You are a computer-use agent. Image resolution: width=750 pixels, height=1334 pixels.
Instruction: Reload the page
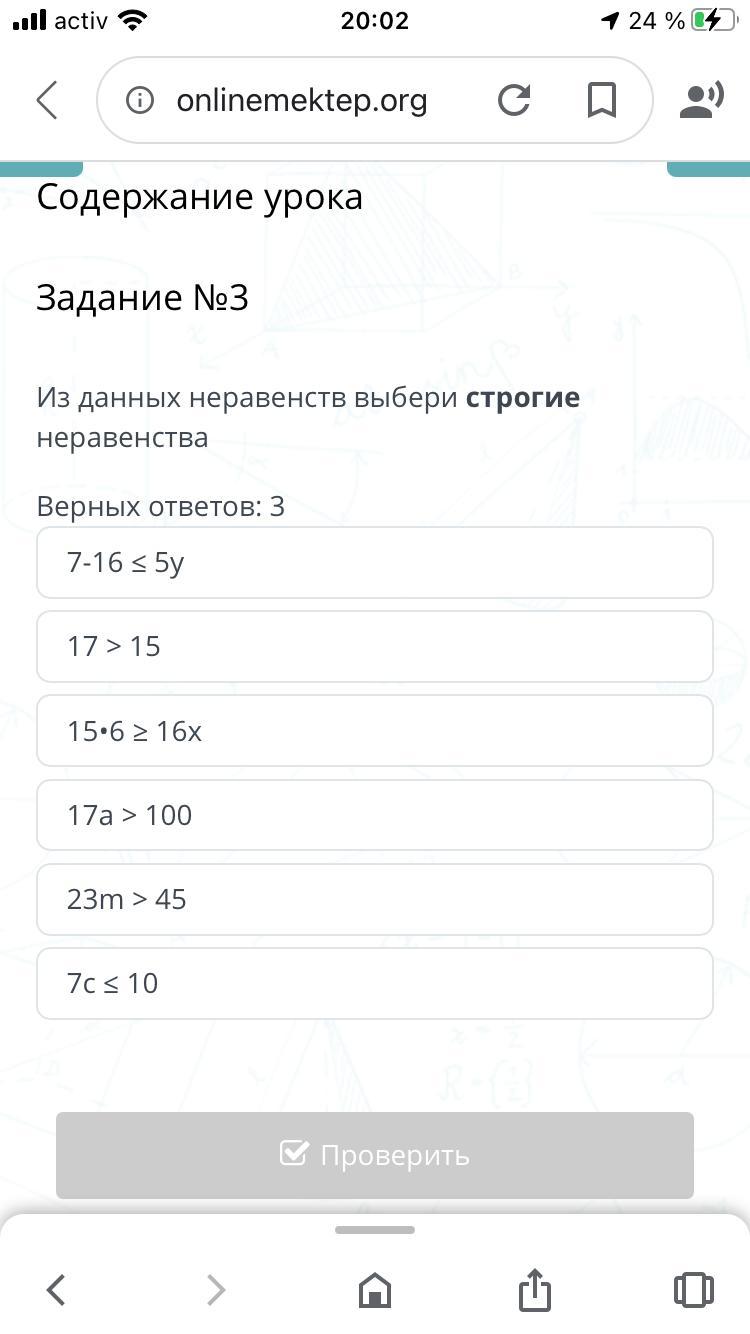[x=514, y=100]
